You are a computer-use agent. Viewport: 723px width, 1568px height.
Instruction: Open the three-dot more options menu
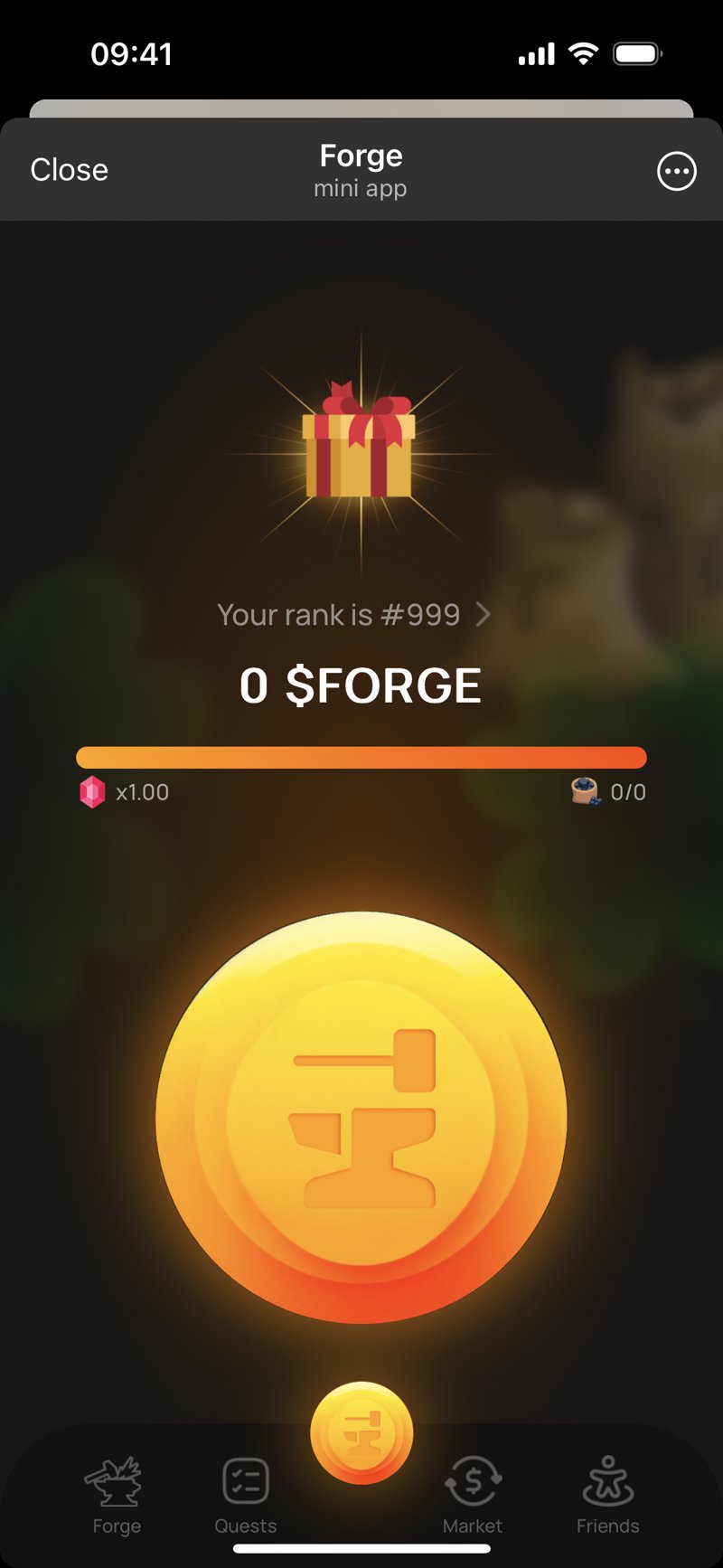[x=676, y=171]
